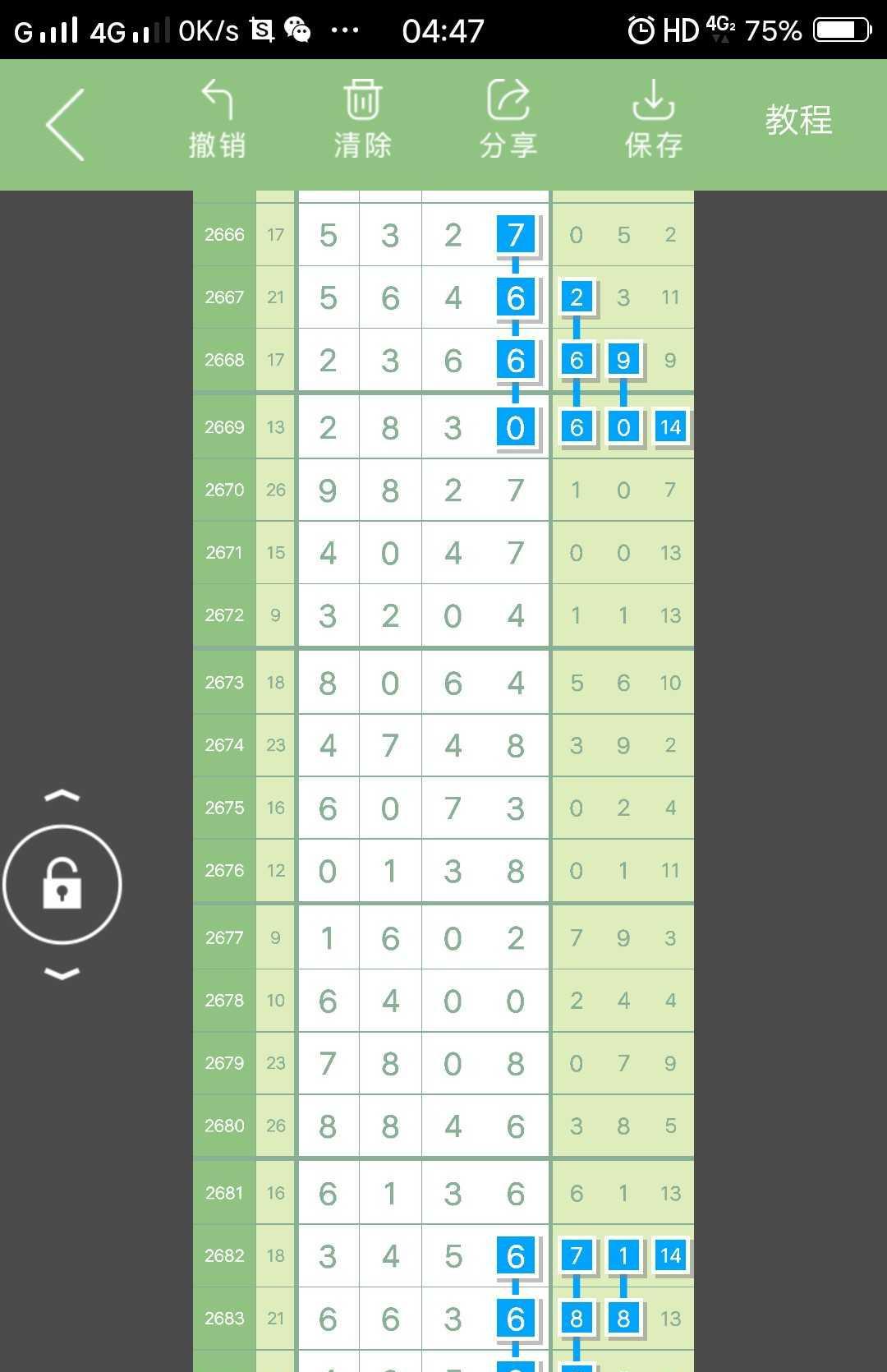Unmark the highlighted 14 in row 2669

[x=670, y=427]
